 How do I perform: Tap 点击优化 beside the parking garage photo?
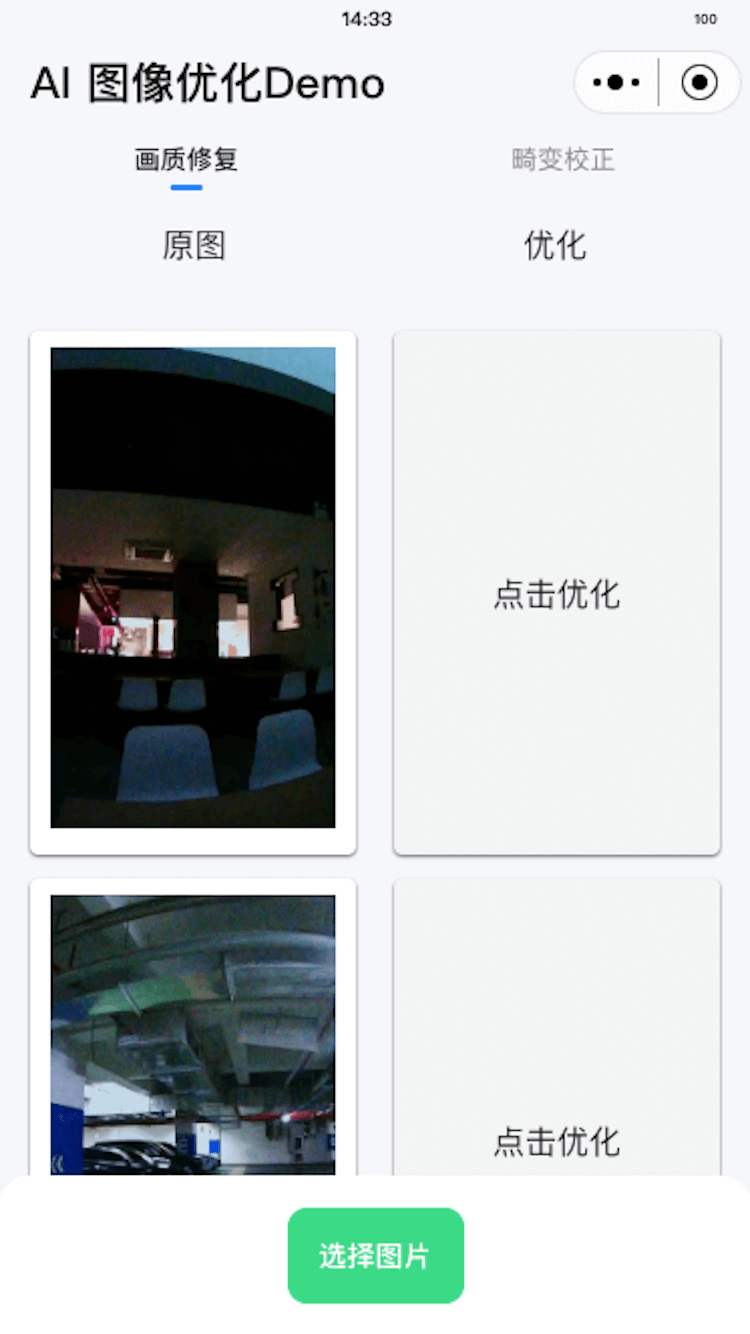(557, 1140)
